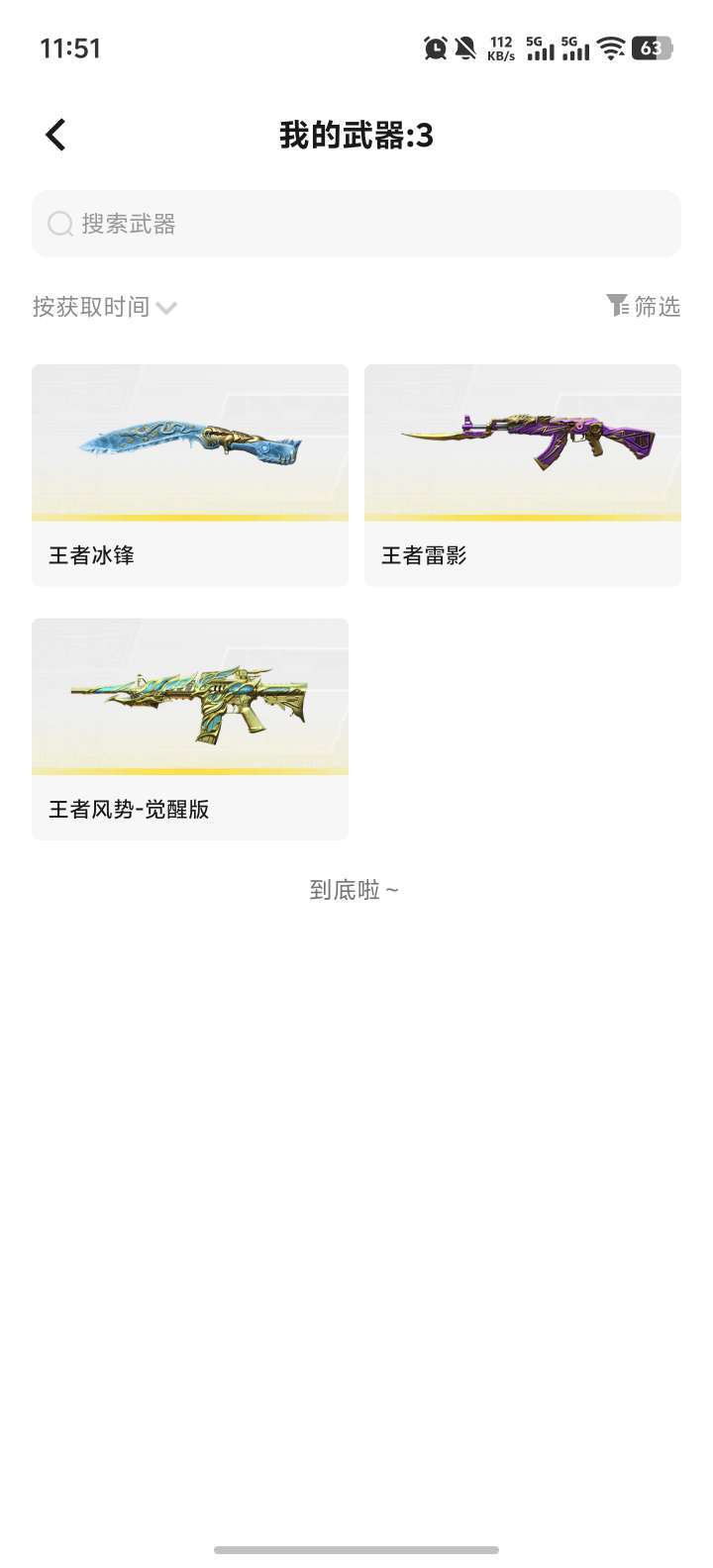Tap the 5G network signal icon
The width and height of the screenshot is (713, 1568).
[541, 48]
